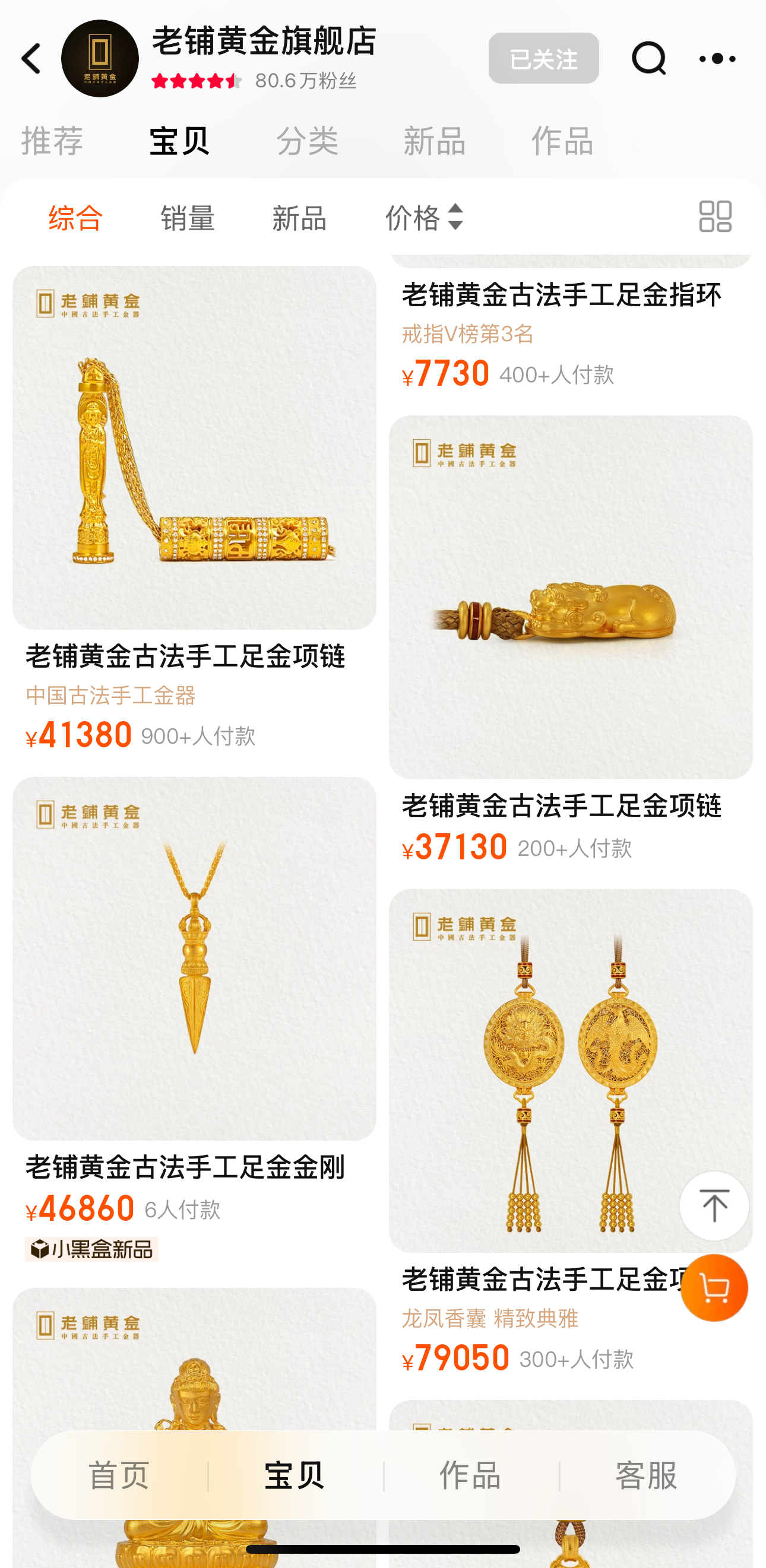Go back using the top-left arrow
The image size is (766, 1568).
31,58
